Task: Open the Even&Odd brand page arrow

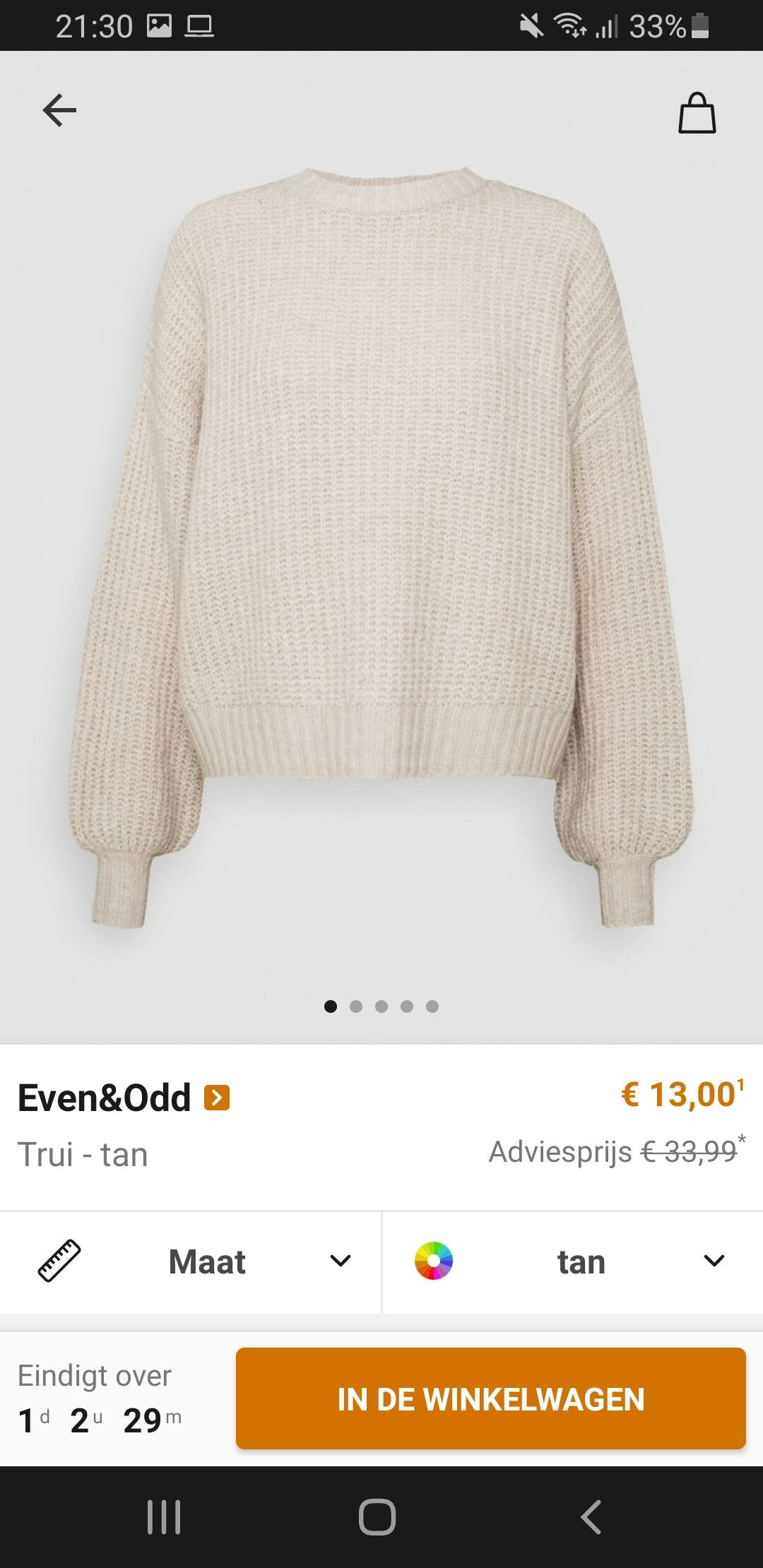Action: tap(217, 1098)
